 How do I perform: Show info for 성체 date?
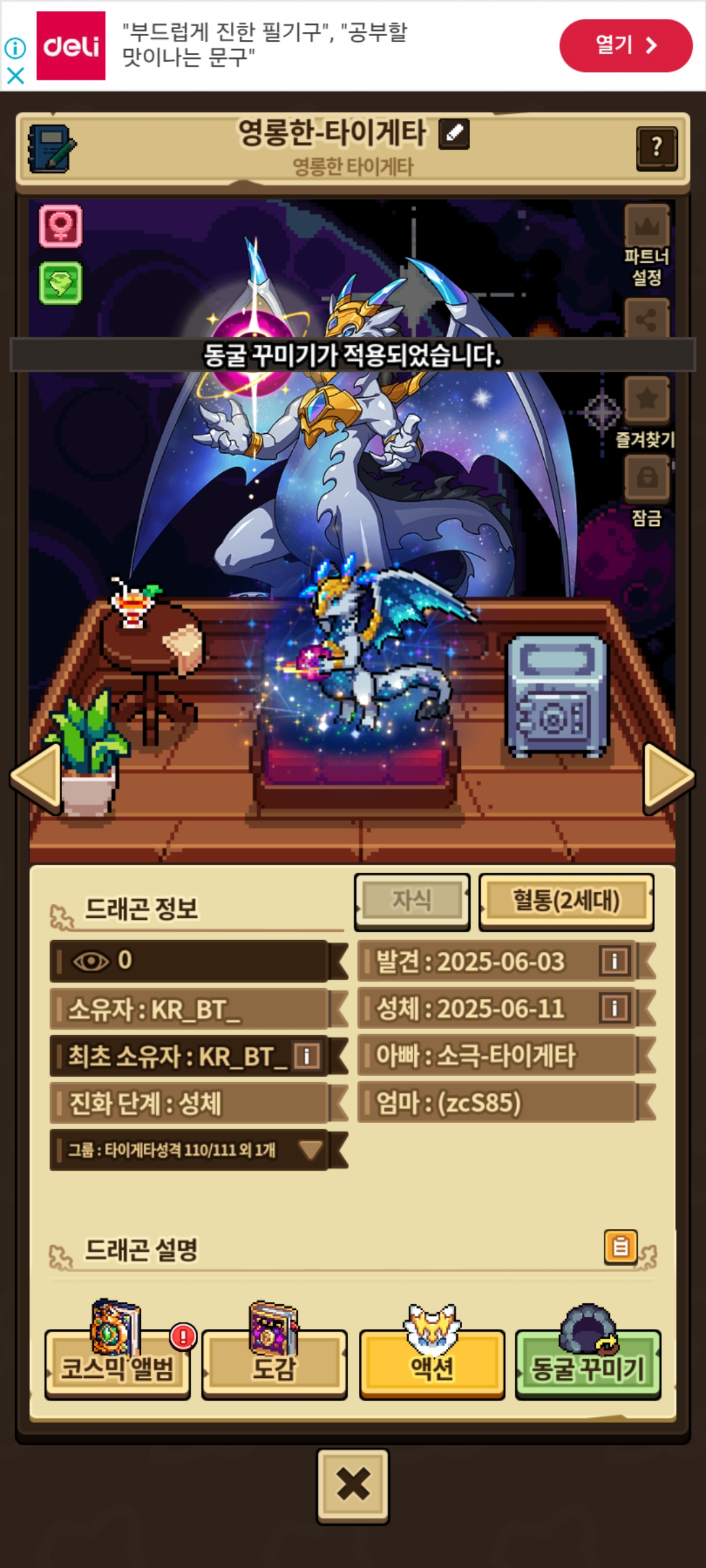[614, 1008]
